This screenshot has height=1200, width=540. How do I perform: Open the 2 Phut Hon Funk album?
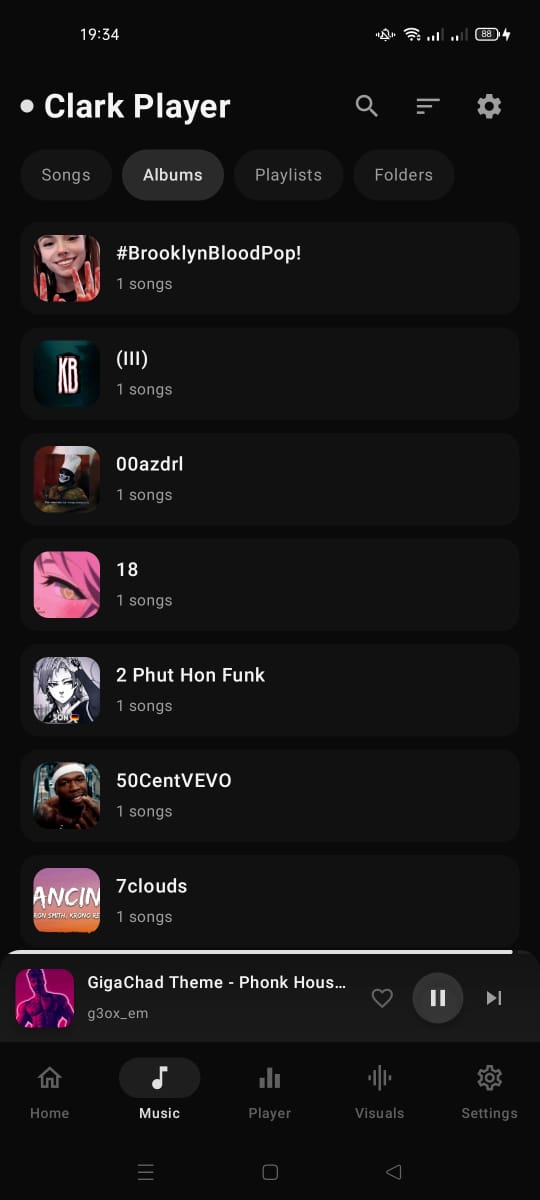click(x=270, y=690)
